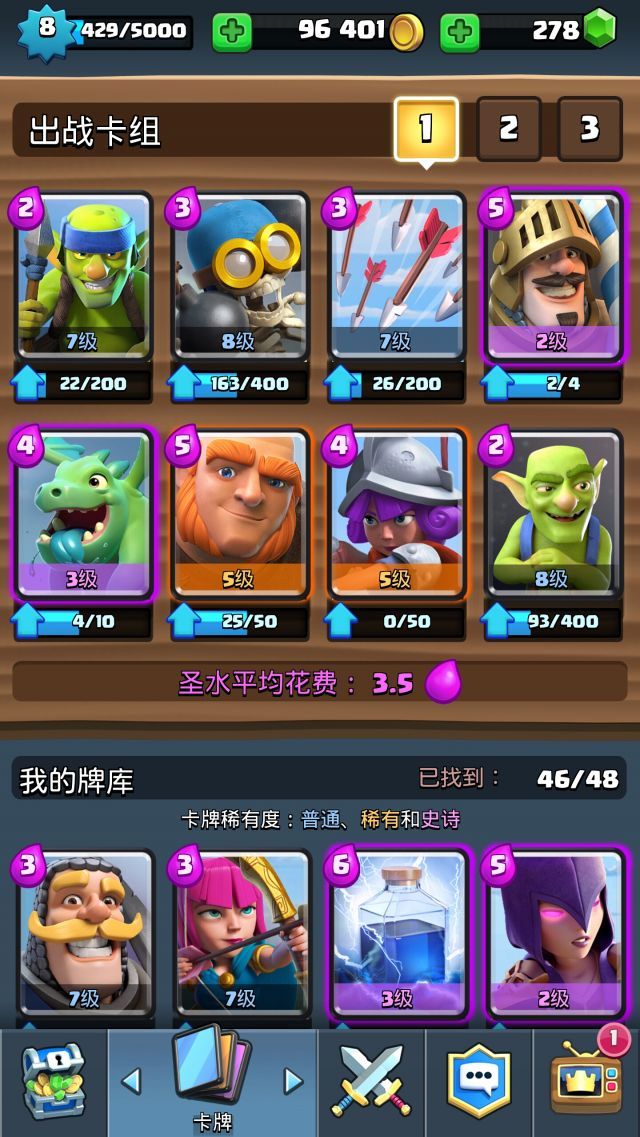Viewport: 640px width, 1137px height.
Task: Switch to battle deck 3
Action: click(589, 128)
